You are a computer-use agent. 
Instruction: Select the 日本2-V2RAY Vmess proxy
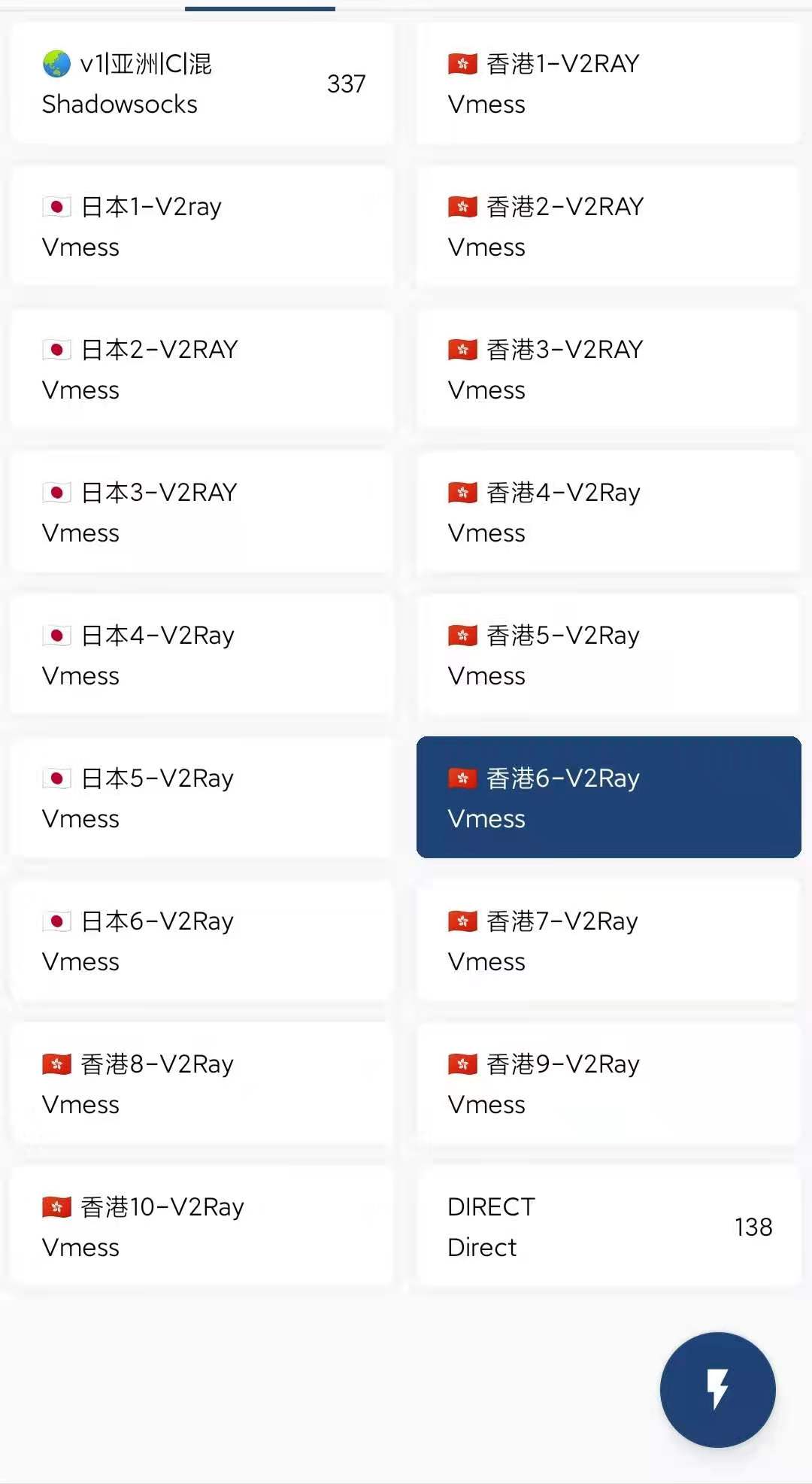[199, 368]
